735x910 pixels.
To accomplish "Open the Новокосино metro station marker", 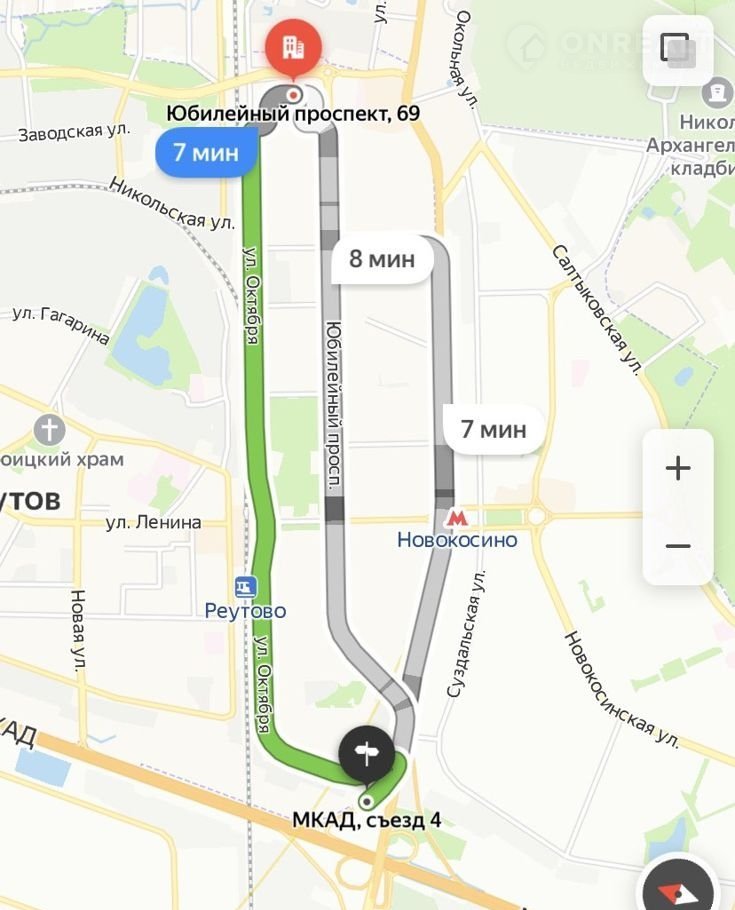I will pos(456,518).
